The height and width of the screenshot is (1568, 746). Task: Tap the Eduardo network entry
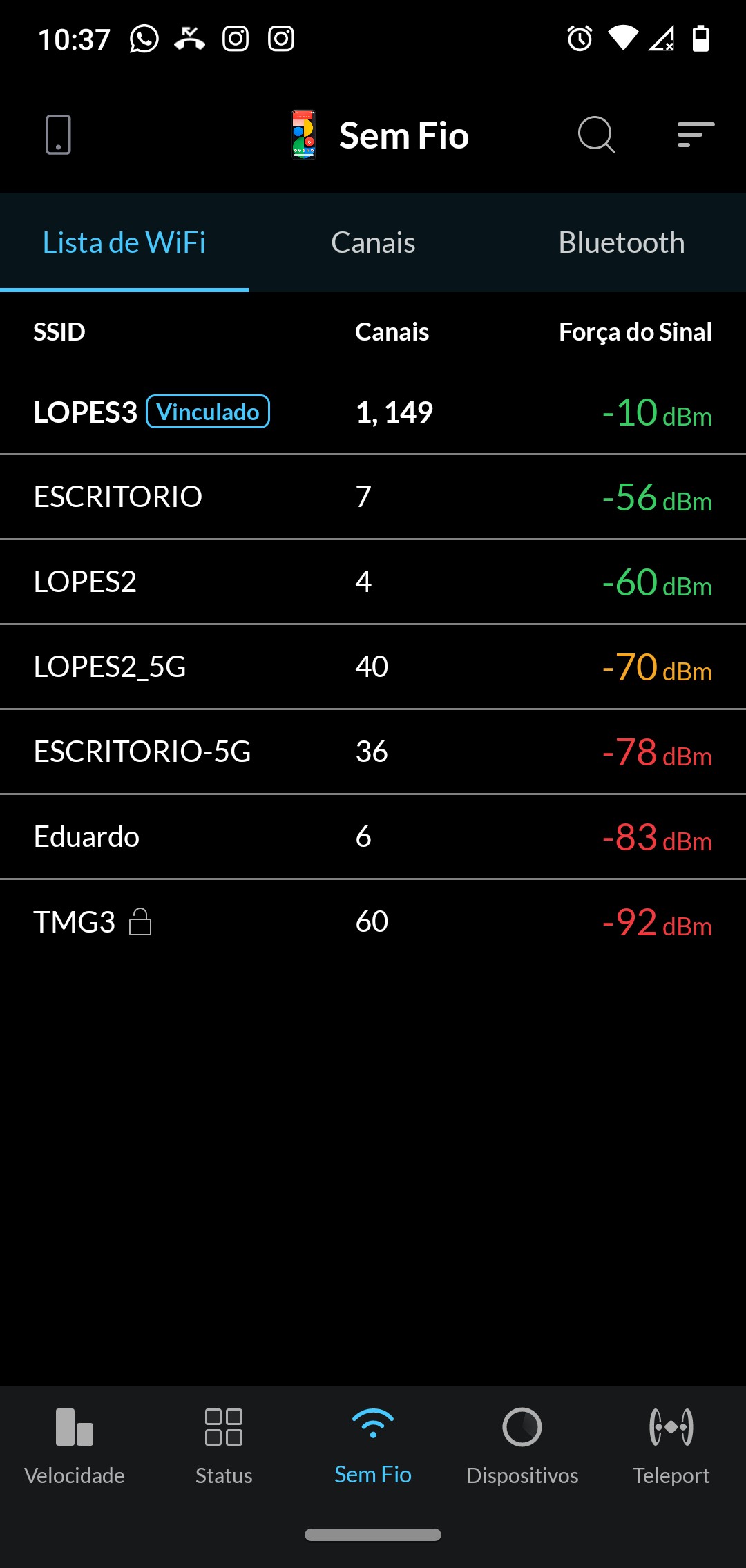(373, 836)
